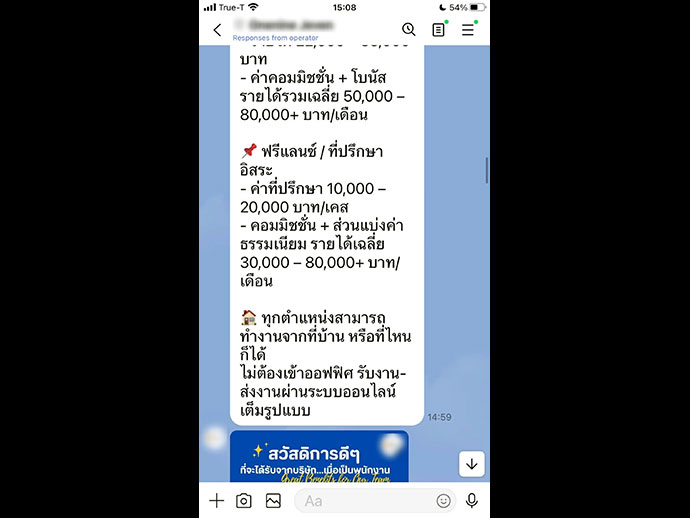Screen dimensions: 690x518
Task: Pick an image from the gallery
Action: point(273,500)
